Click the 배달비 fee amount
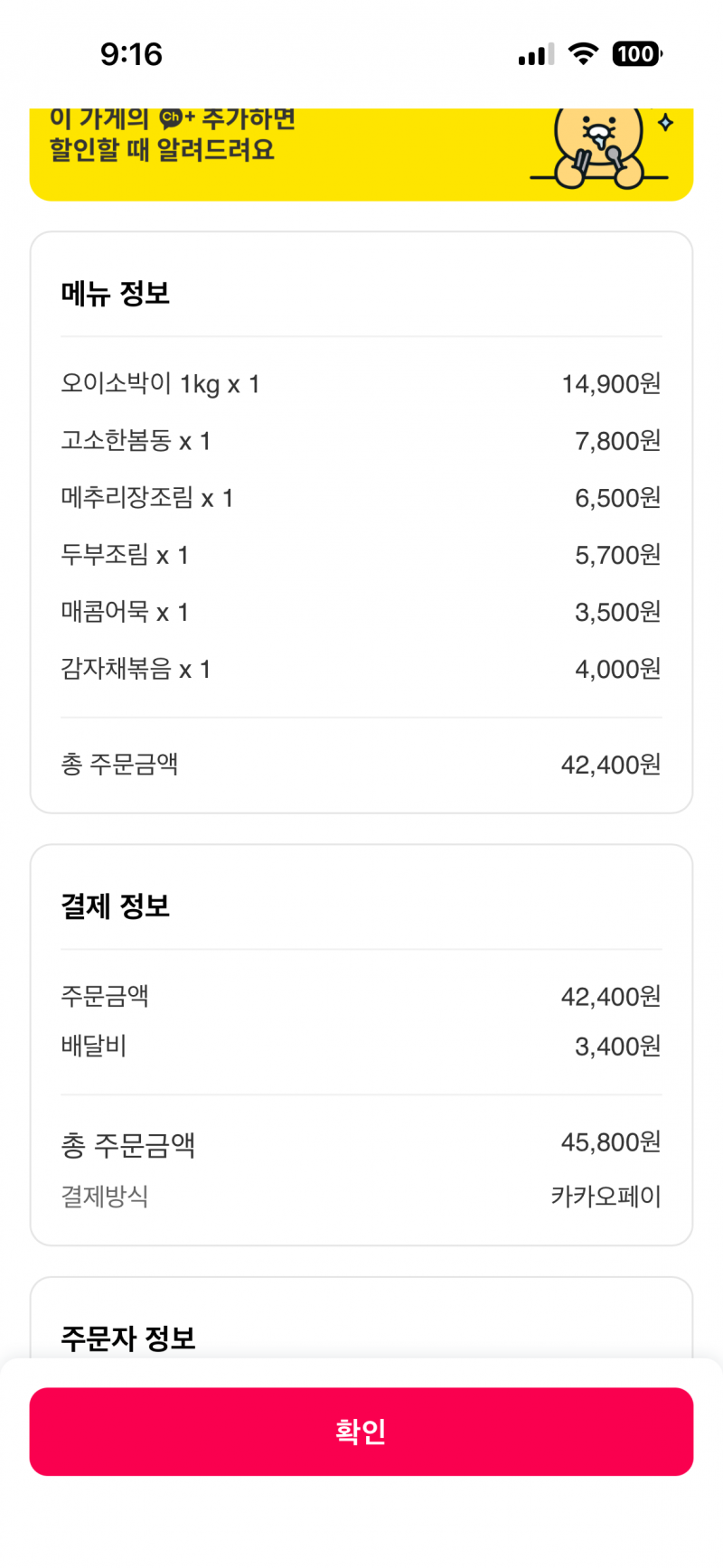Screen dimensions: 723x1568 [x=622, y=1046]
